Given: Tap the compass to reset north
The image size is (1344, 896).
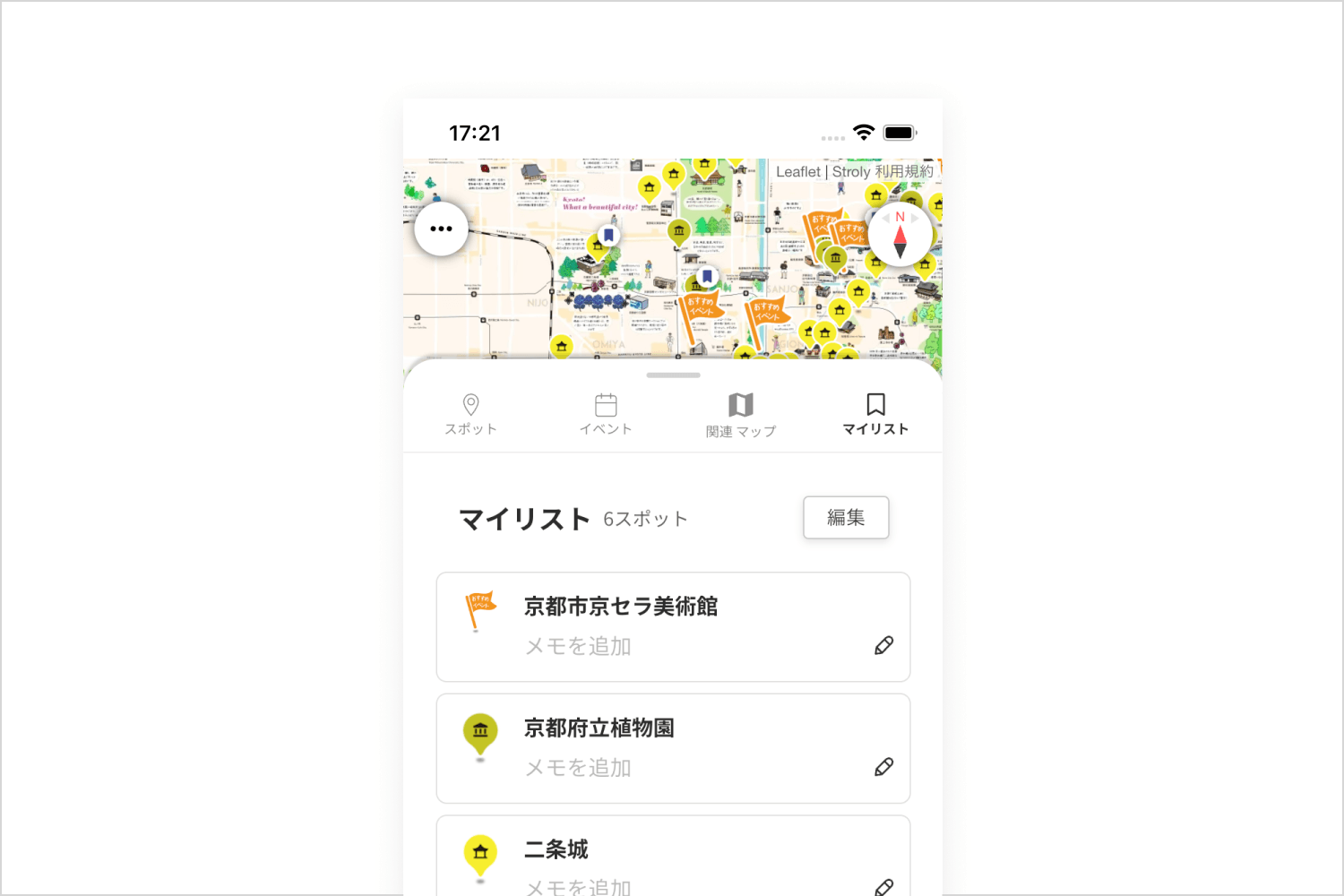Looking at the screenshot, I should [900, 236].
